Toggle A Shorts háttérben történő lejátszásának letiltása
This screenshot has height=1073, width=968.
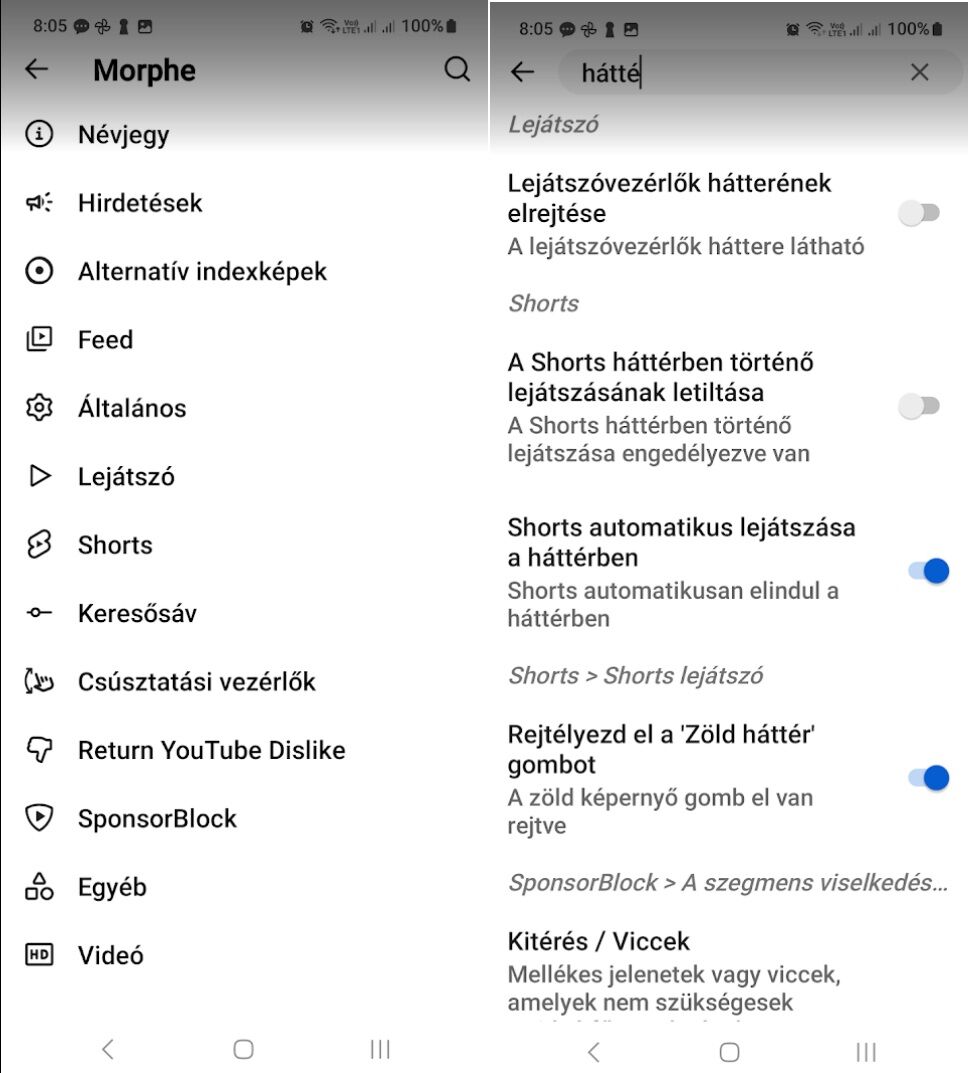tap(919, 406)
